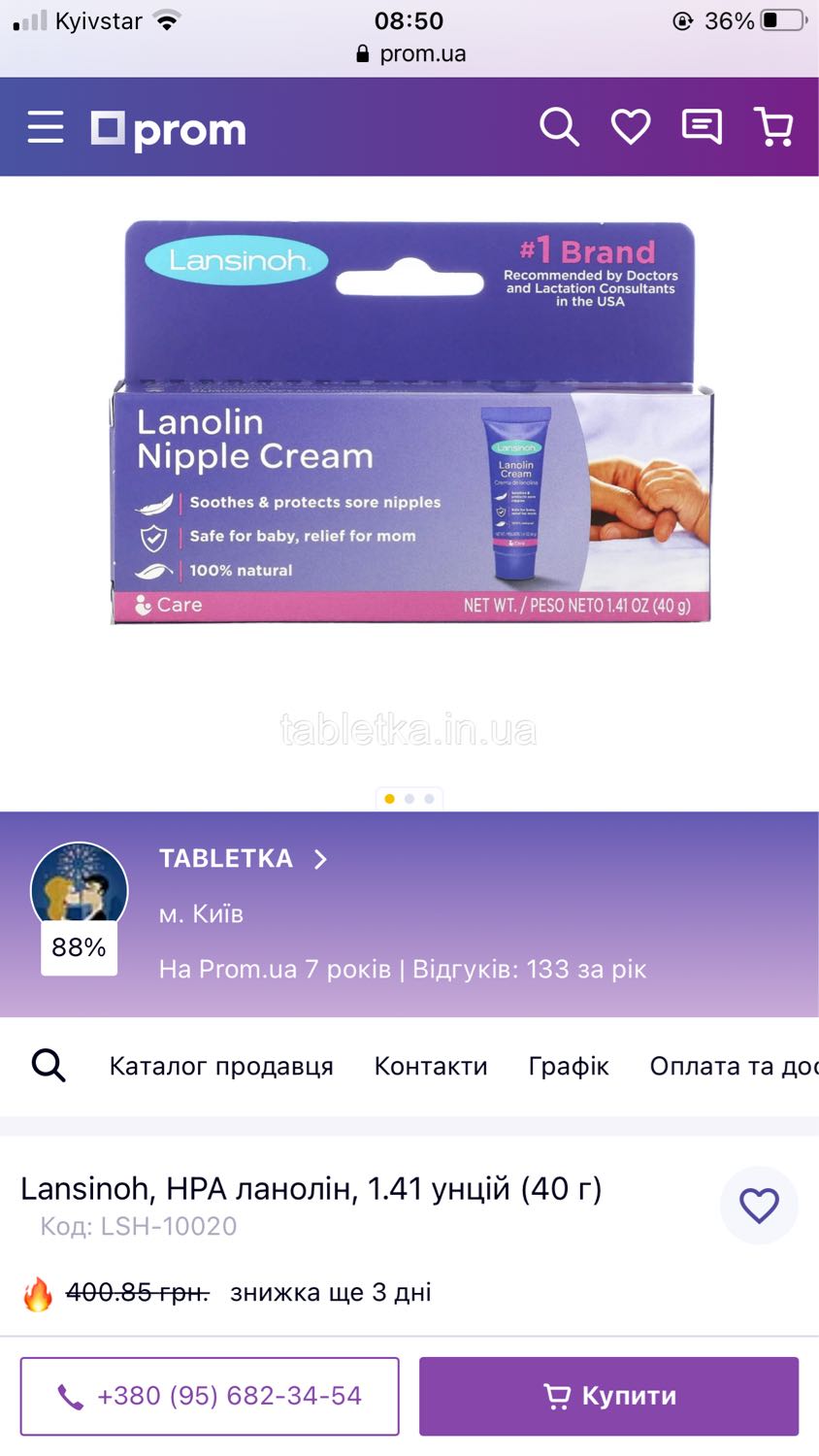Viewport: 819px width, 1456px height.
Task: Search within seller's catalog
Action: 49,1066
